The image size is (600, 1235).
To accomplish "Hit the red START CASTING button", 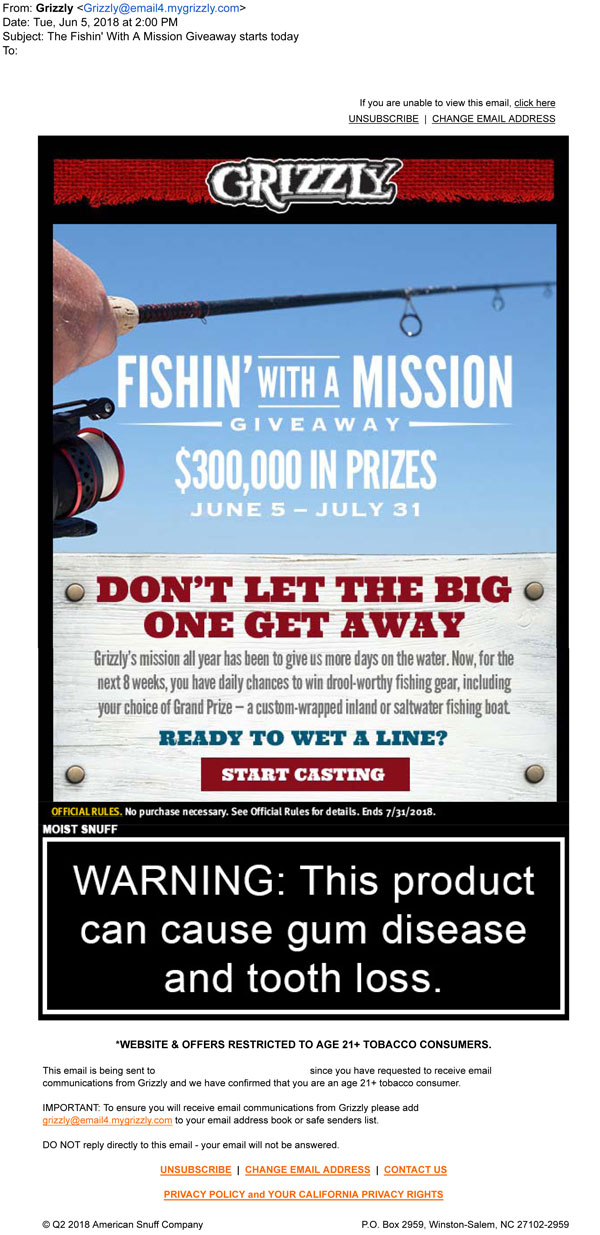I will coord(303,774).
